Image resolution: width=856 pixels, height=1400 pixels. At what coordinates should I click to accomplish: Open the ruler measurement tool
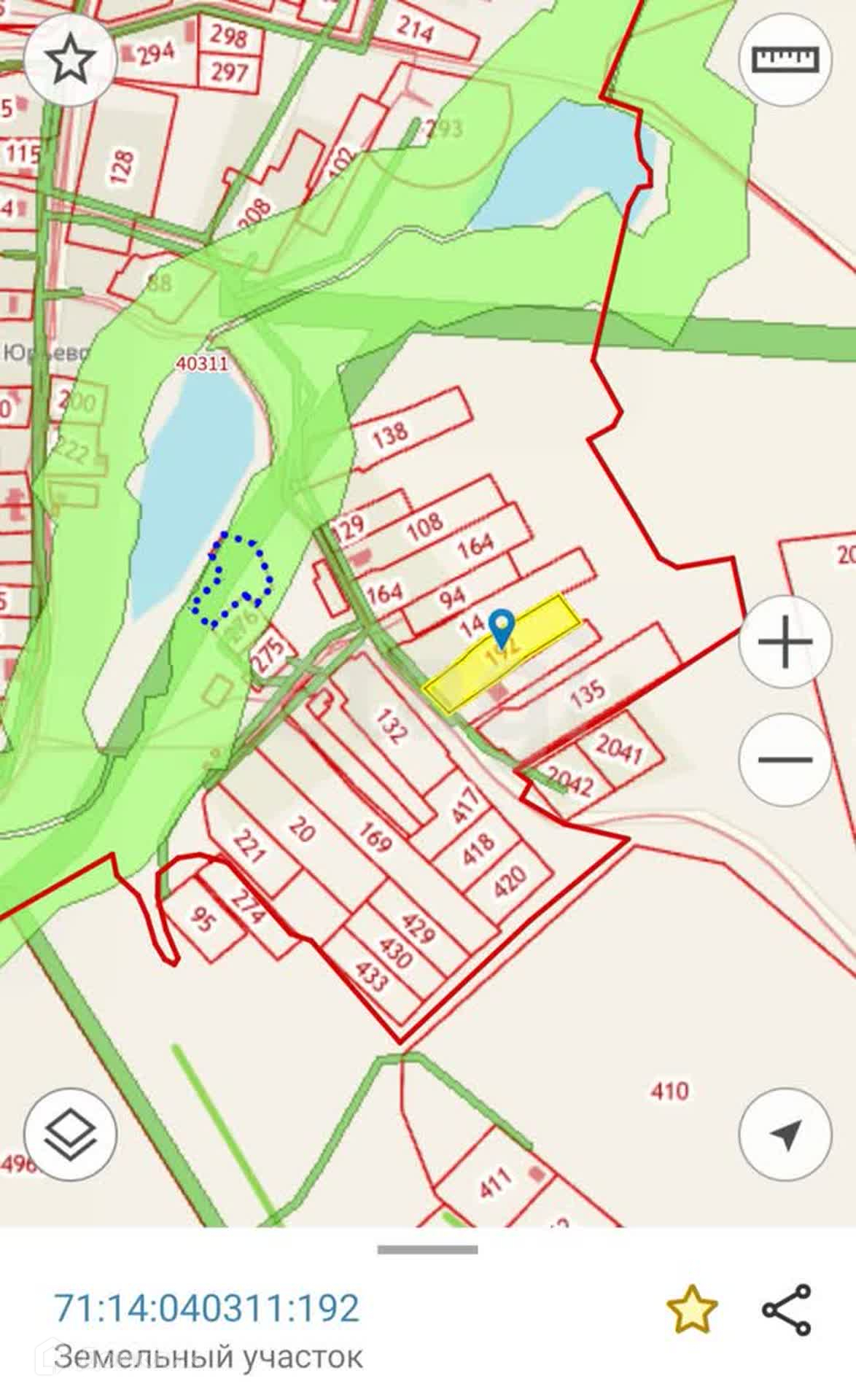[785, 59]
